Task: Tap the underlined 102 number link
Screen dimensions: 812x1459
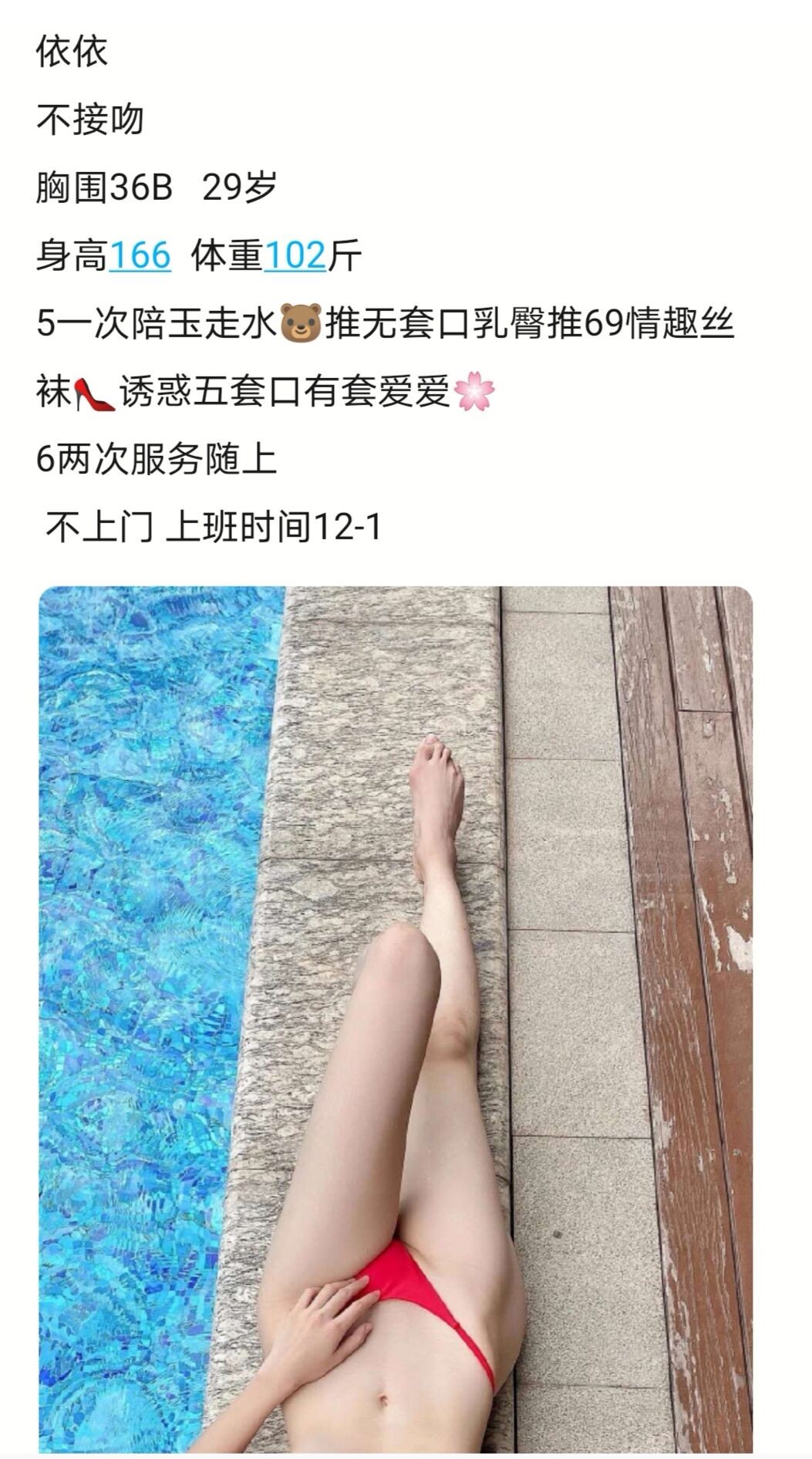Action: (x=295, y=255)
